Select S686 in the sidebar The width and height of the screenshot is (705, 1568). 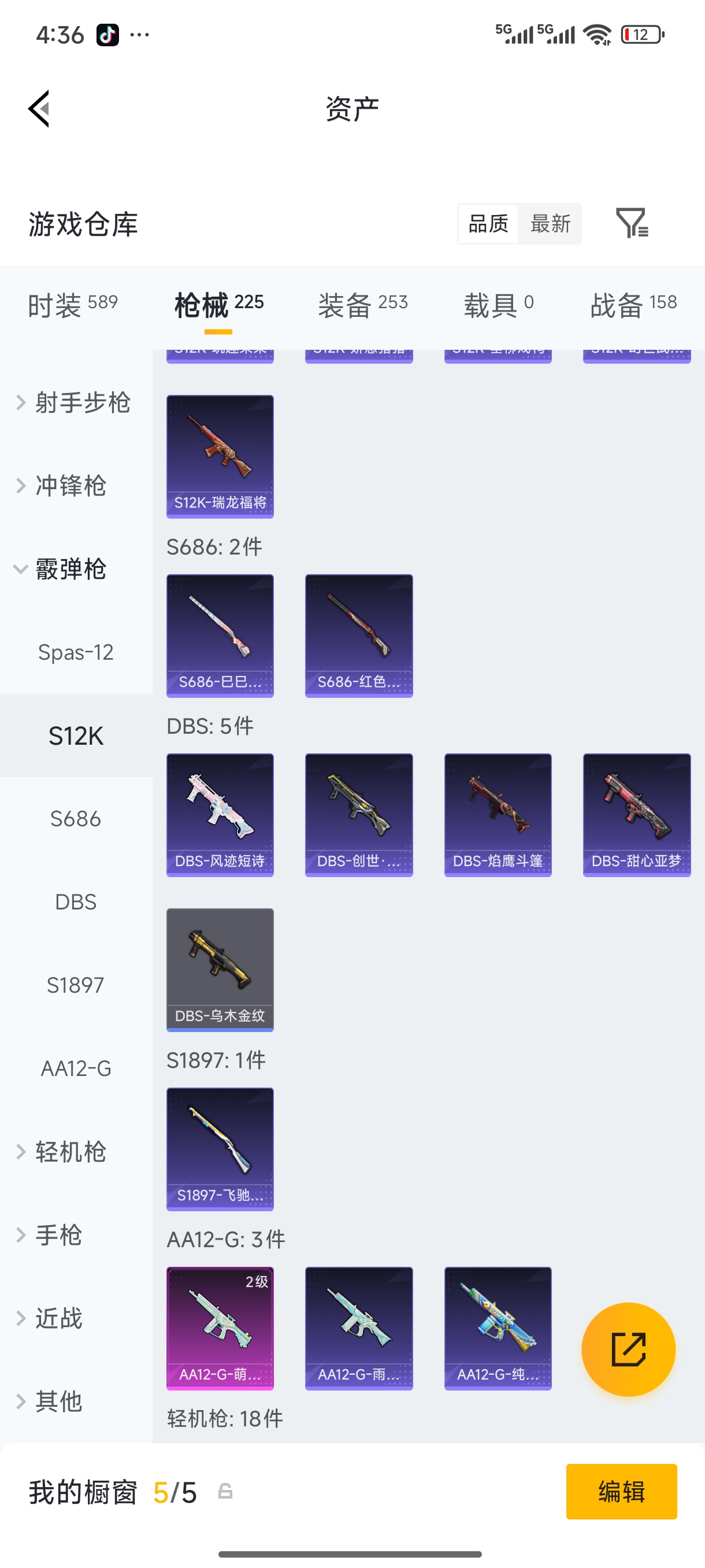pos(76,818)
